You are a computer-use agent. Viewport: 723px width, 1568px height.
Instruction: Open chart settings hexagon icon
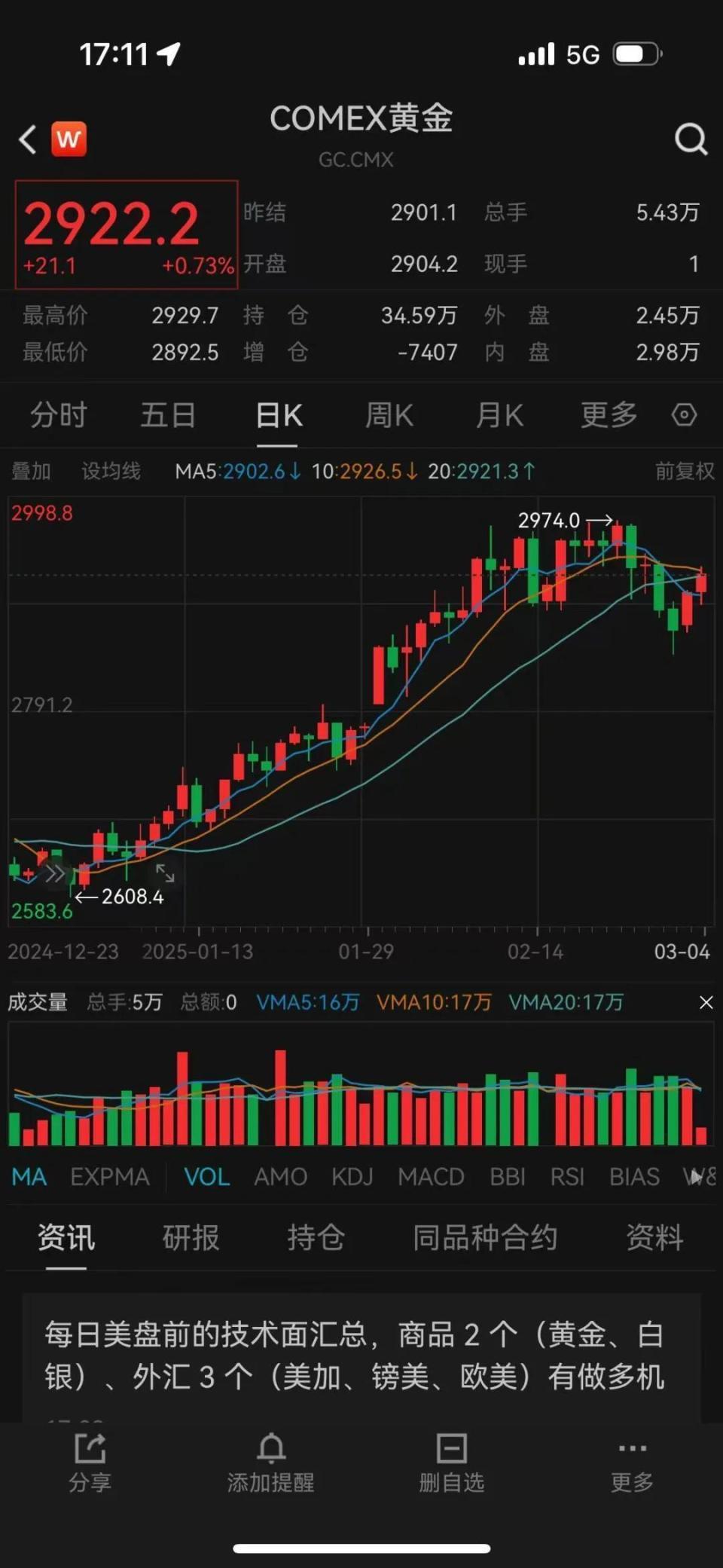pyautogui.click(x=684, y=414)
